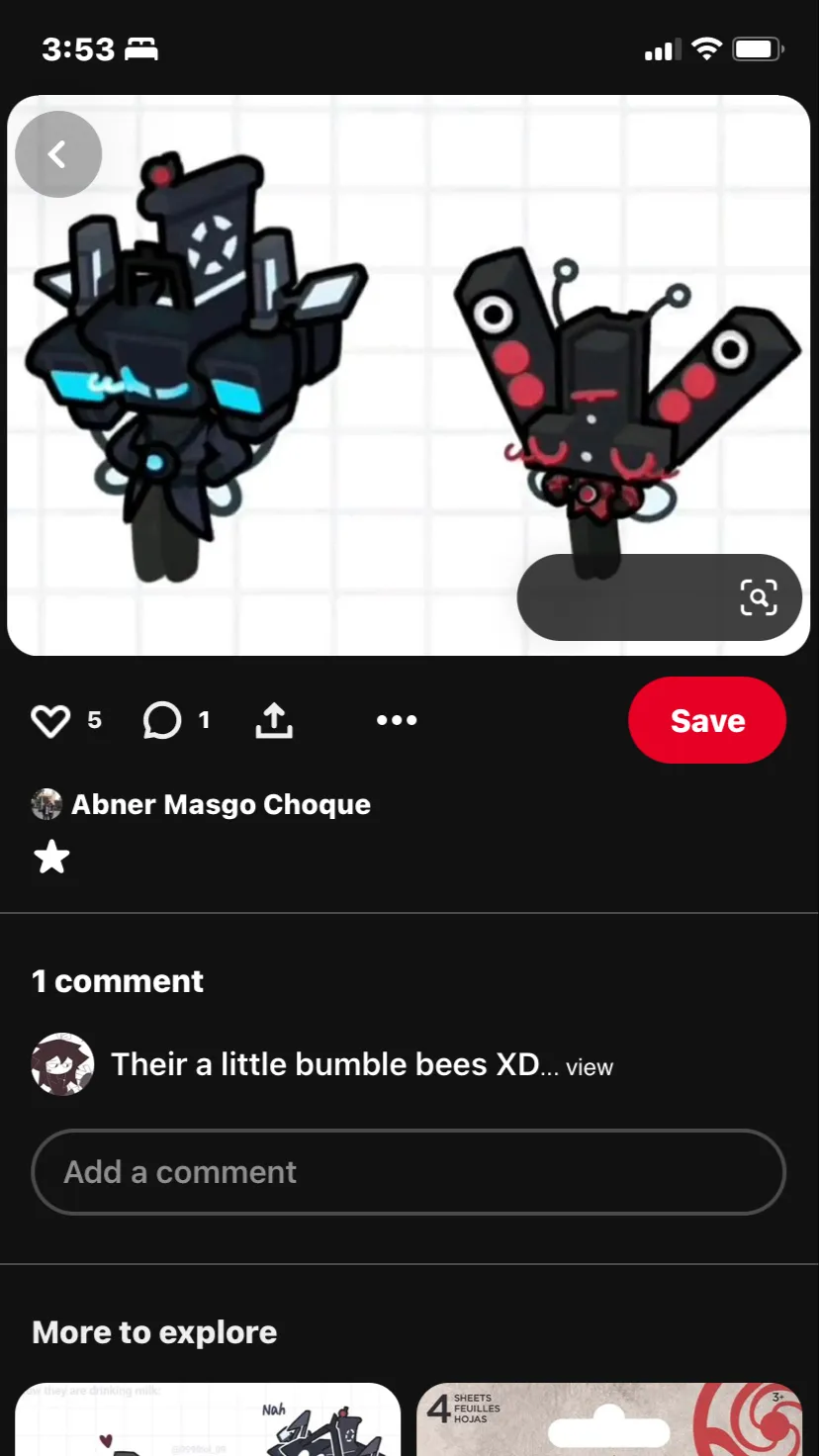Open visual search lens on the pin
The height and width of the screenshot is (1456, 819).
coord(759,597)
